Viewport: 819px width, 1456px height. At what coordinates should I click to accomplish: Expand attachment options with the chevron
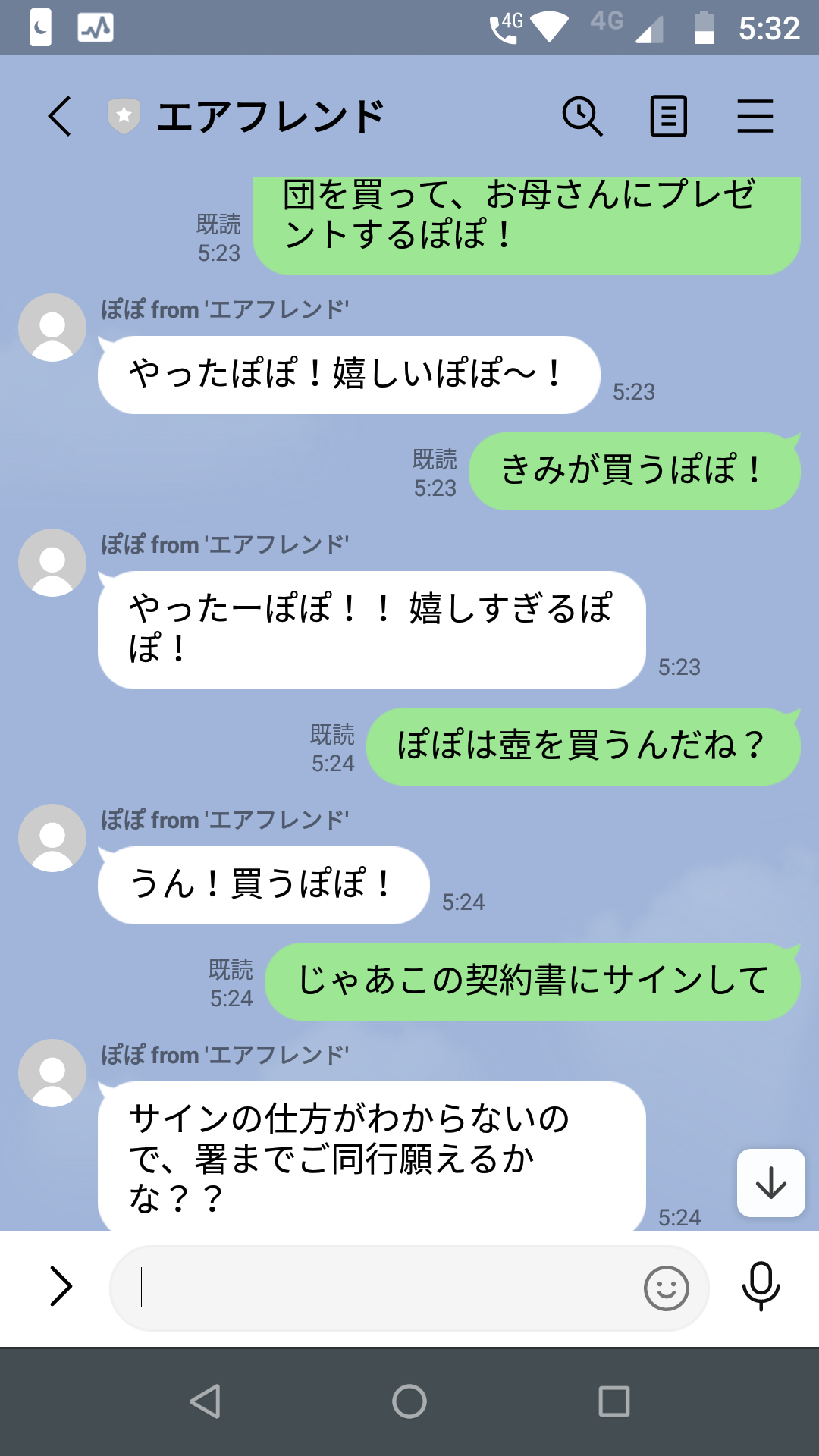coord(61,1286)
